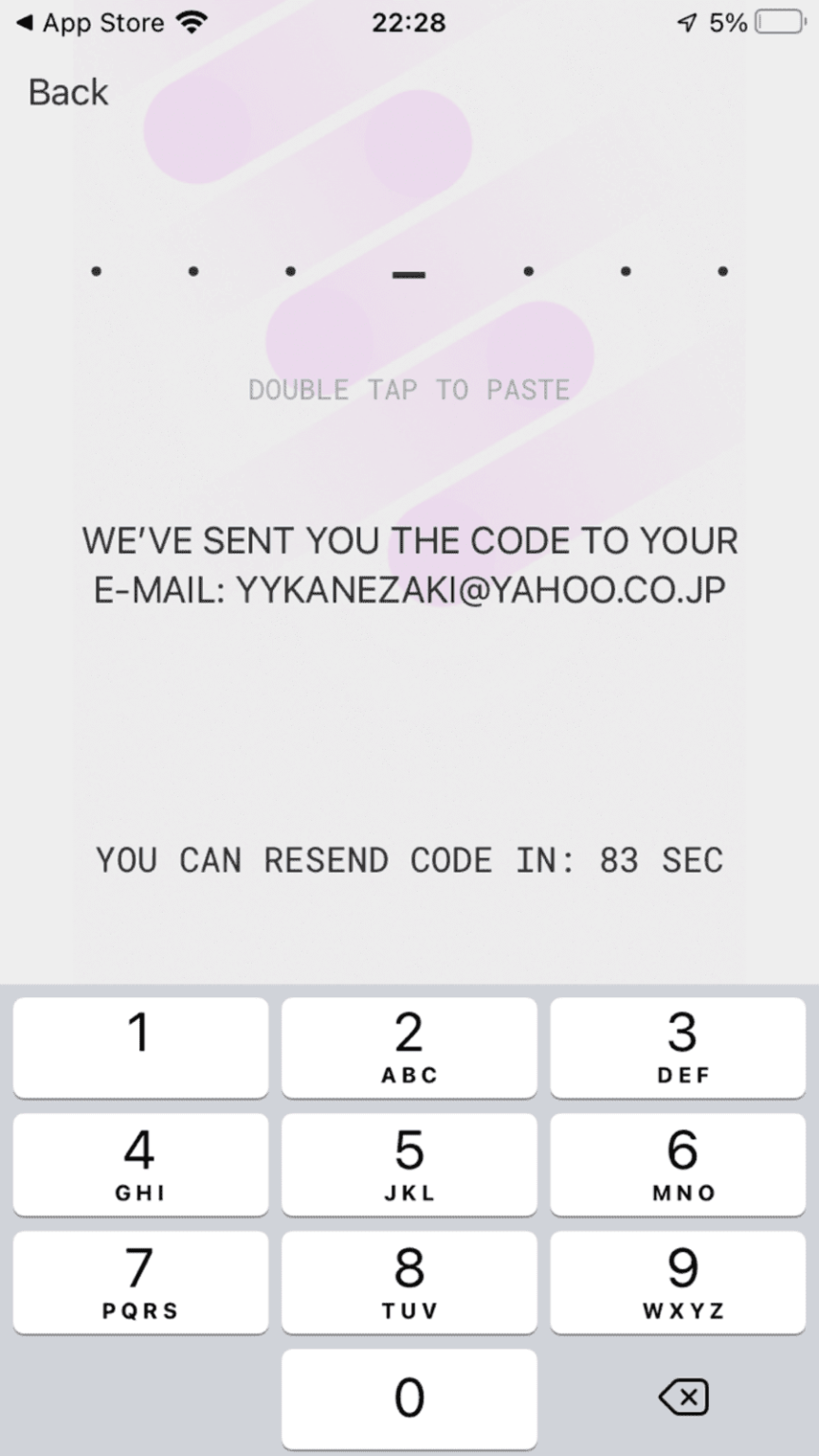The width and height of the screenshot is (819, 1456).
Task: Delete the last digit with backspace
Action: 682,1397
